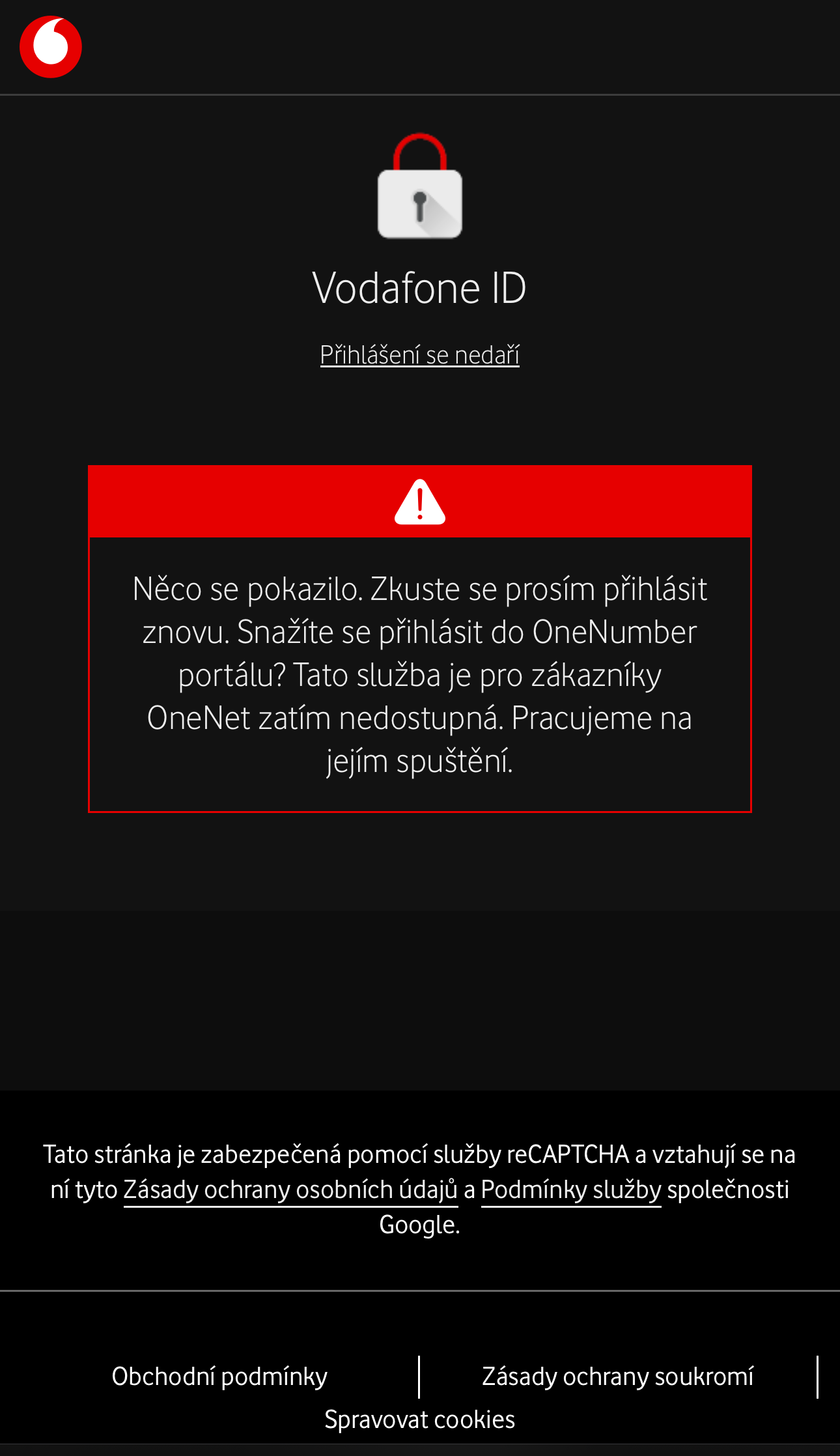840x1456 pixels.
Task: Open Obchodní podmínky in footer
Action: click(219, 1377)
